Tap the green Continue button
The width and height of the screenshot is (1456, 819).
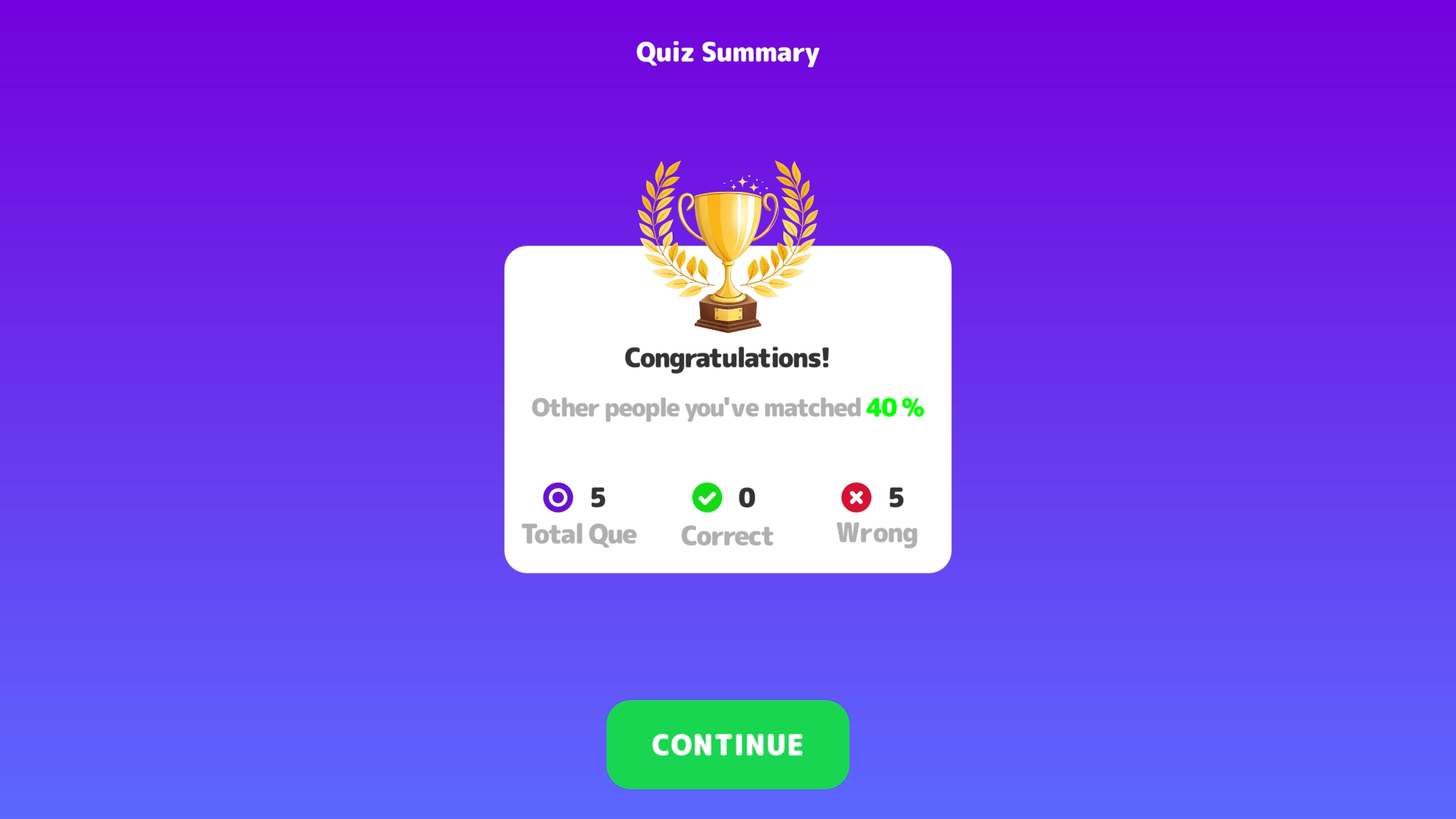[727, 744]
